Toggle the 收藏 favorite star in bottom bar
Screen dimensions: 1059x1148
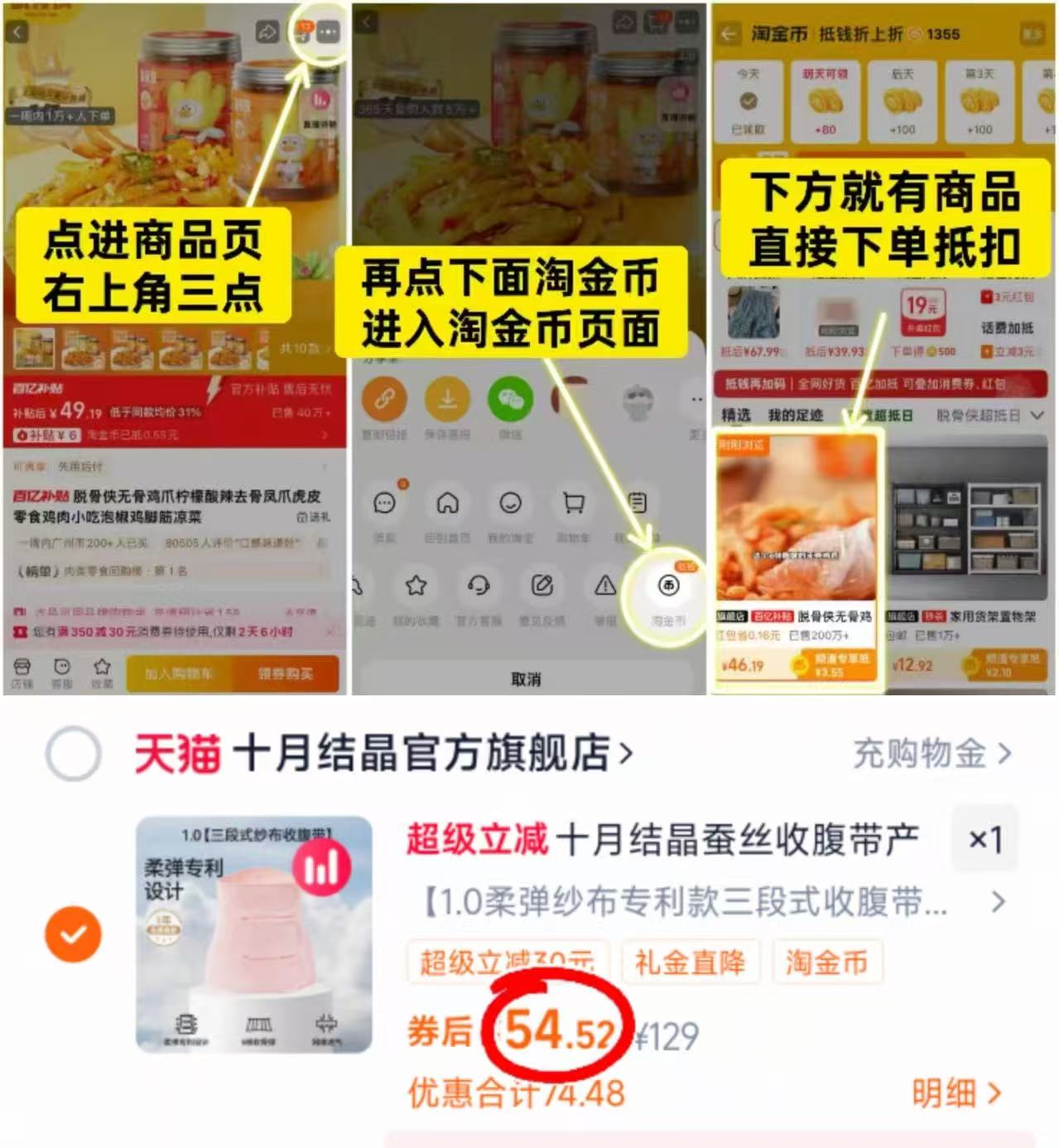[x=101, y=669]
